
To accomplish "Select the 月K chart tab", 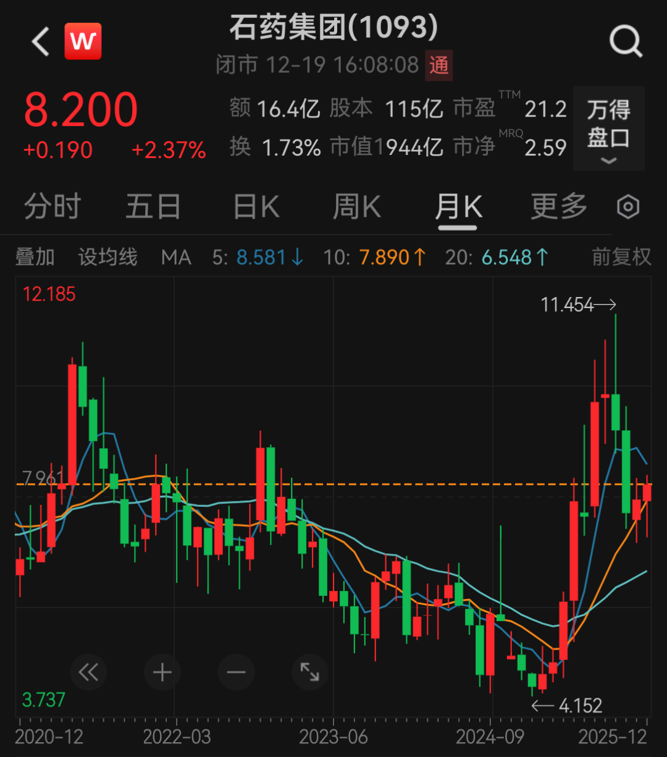I will [458, 207].
